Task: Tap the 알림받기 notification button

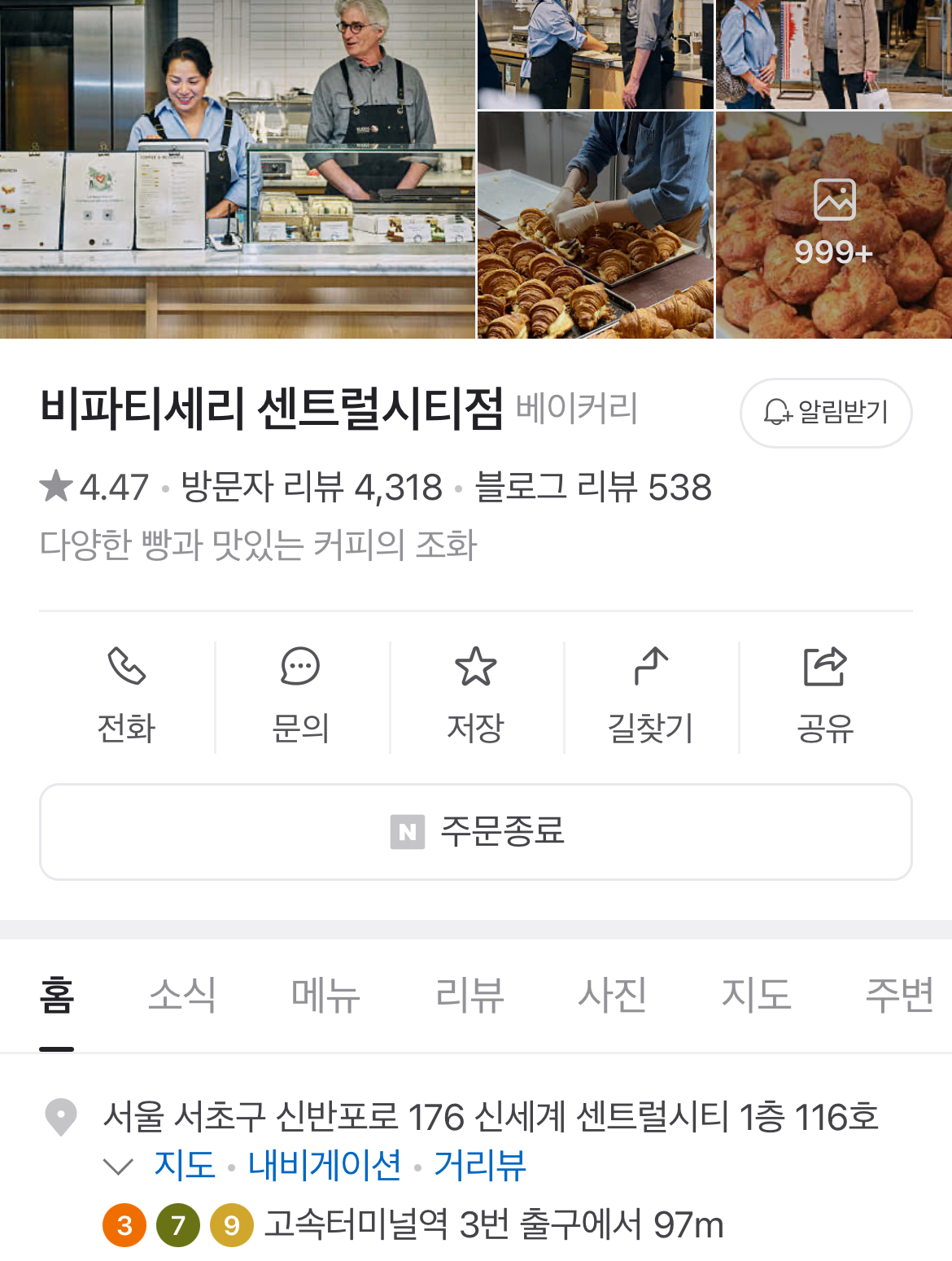Action: click(x=825, y=413)
